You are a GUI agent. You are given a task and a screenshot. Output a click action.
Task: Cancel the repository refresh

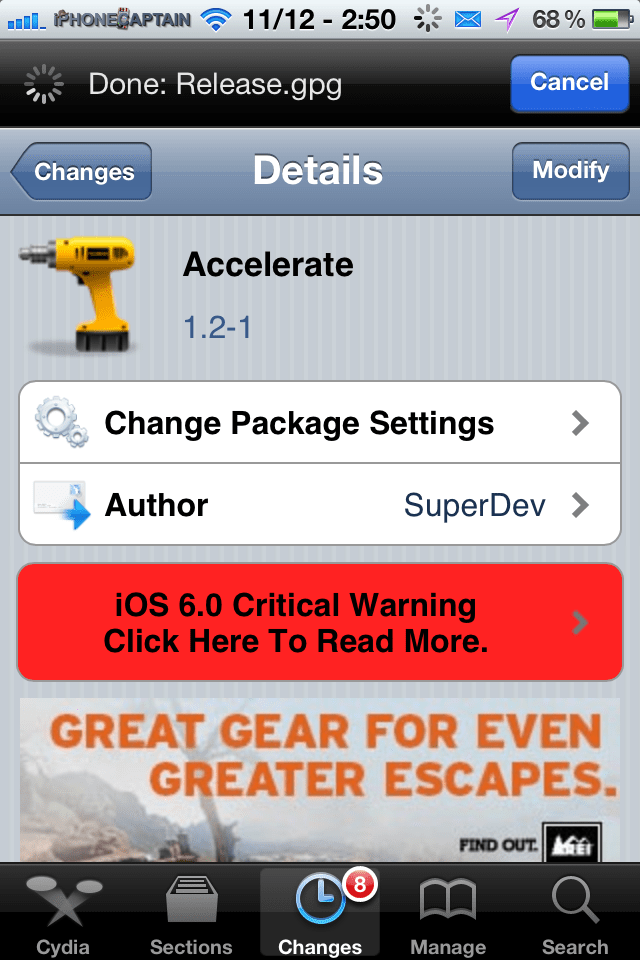(x=569, y=82)
